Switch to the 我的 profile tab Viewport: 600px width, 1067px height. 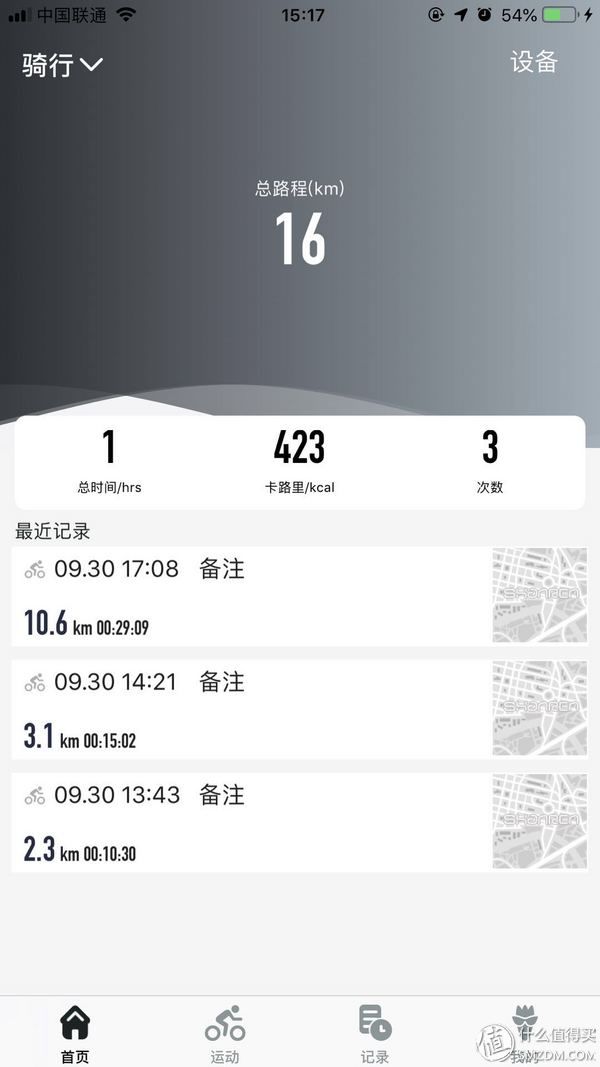tap(524, 1033)
